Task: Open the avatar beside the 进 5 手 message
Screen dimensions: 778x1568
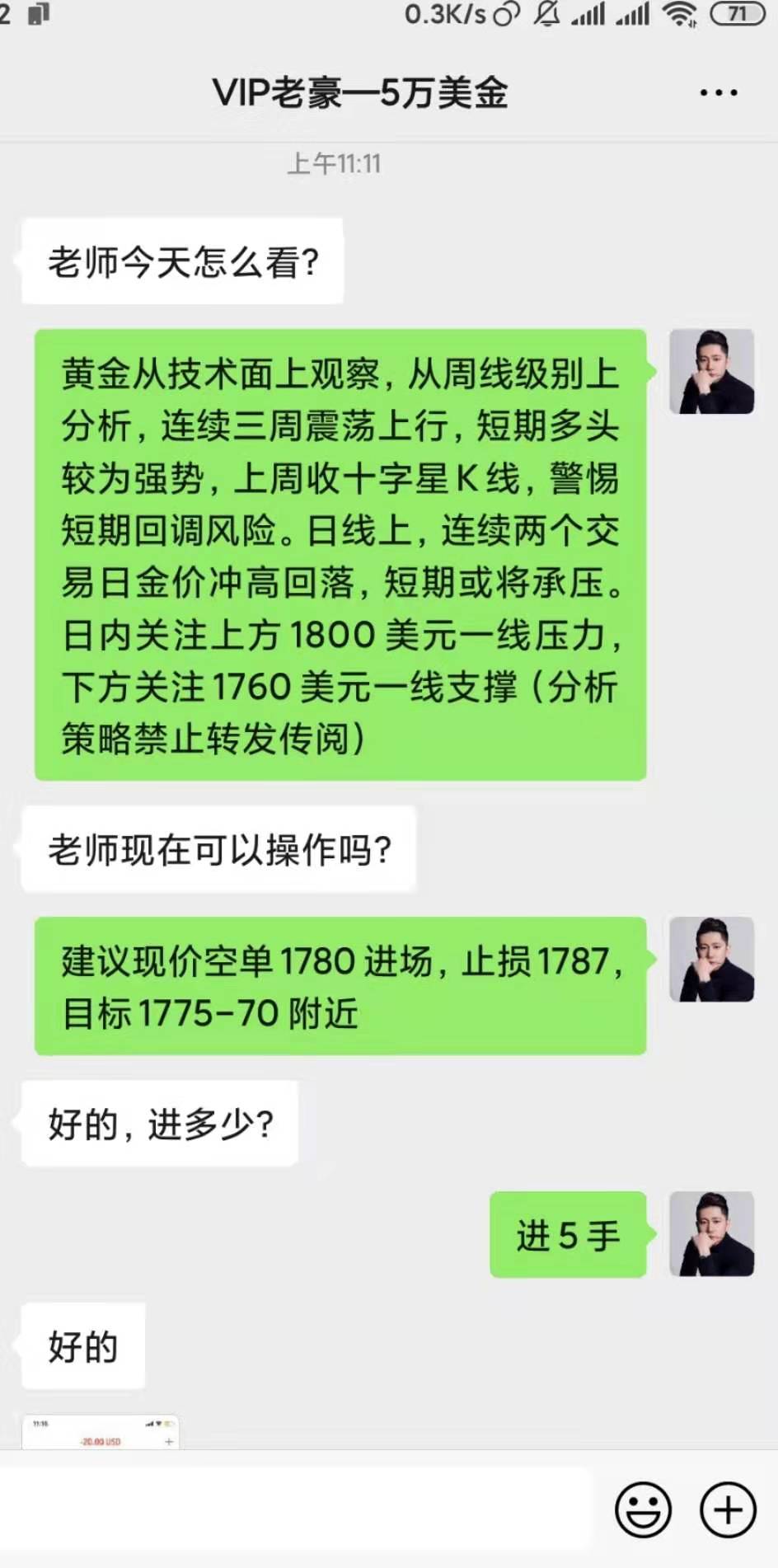Action: pyautogui.click(x=711, y=1234)
